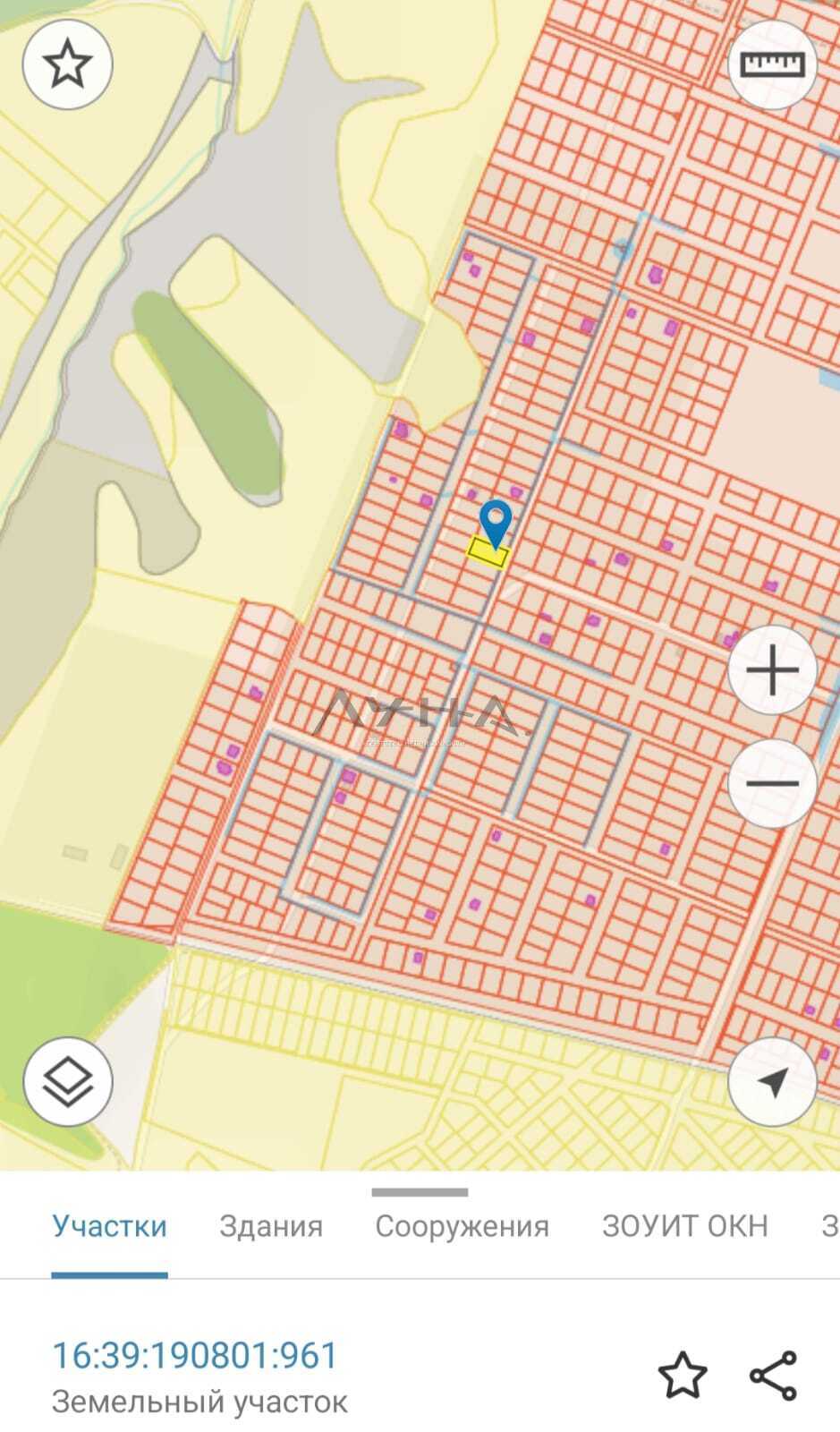
Task: Share the parcel 16:39:190801:961
Action: [x=773, y=1376]
